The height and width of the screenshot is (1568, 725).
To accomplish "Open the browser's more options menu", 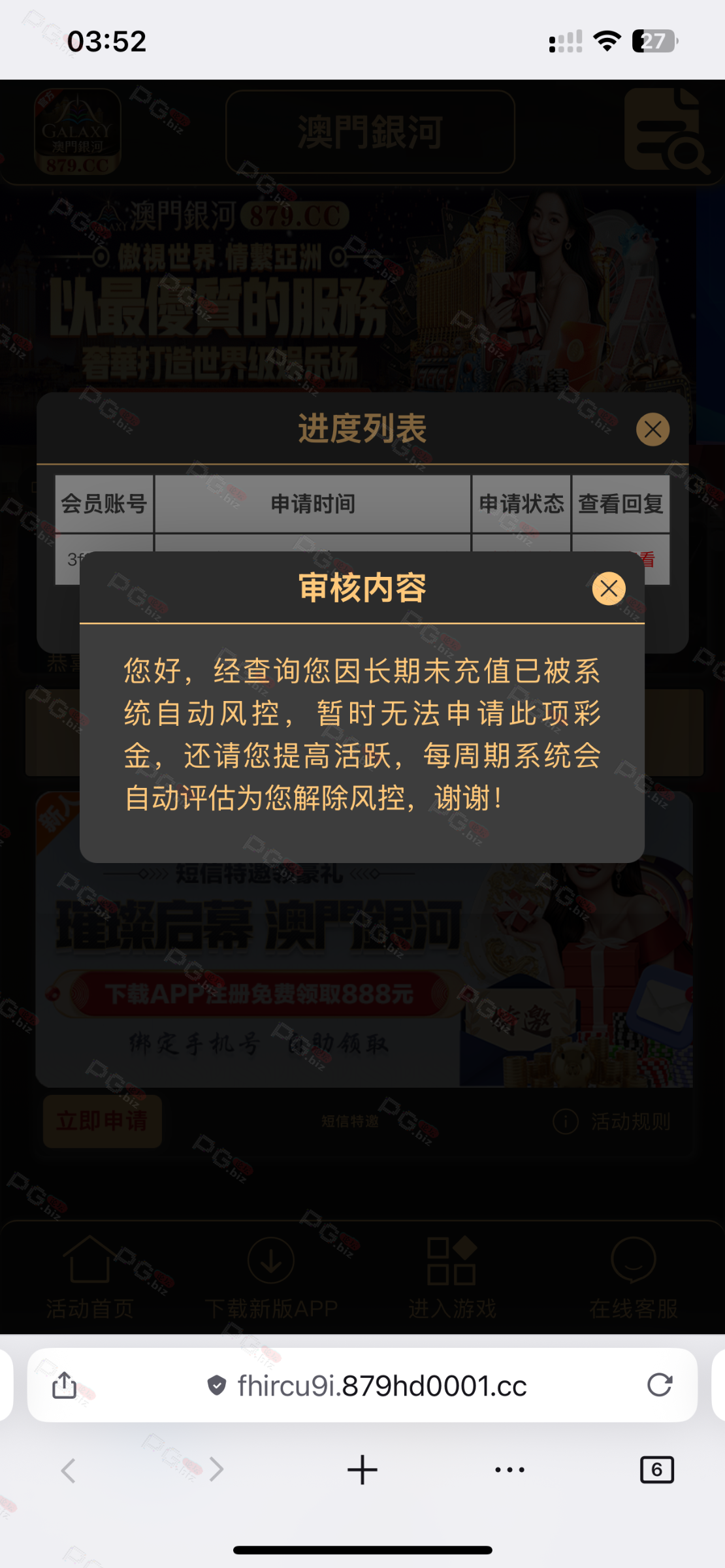I will (509, 1470).
